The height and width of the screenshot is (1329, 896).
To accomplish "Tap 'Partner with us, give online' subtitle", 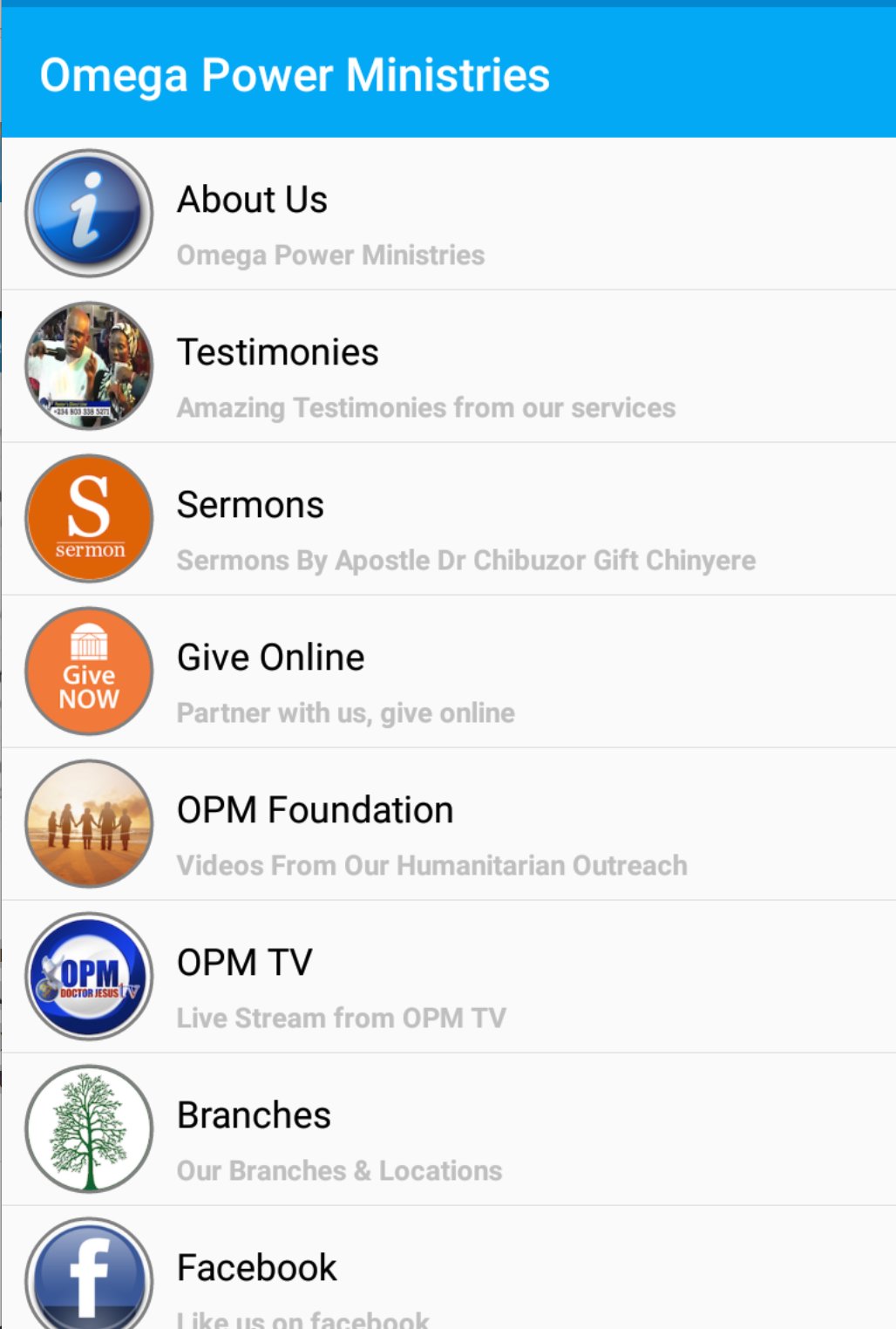I will point(345,712).
